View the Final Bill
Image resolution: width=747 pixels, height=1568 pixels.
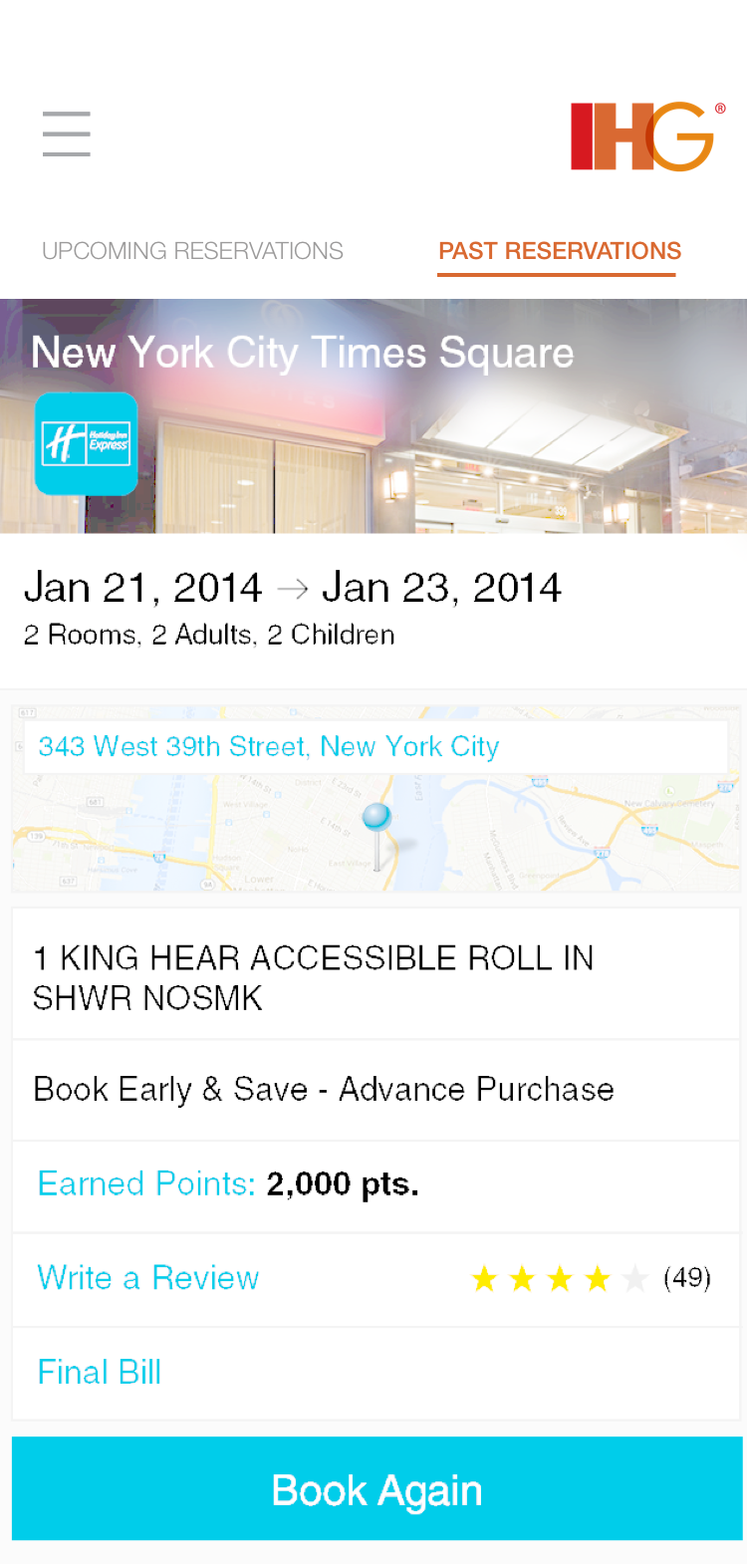click(100, 1373)
